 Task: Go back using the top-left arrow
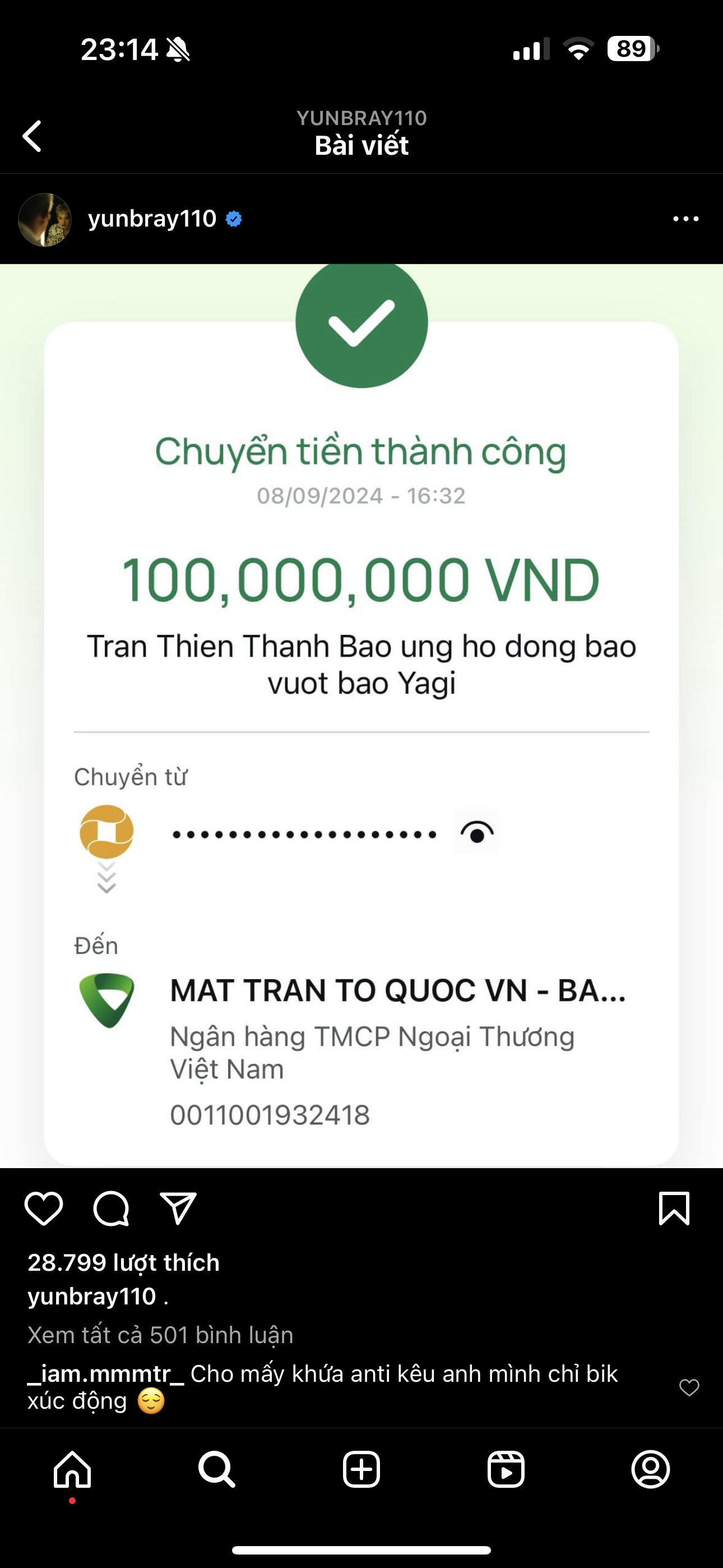33,135
